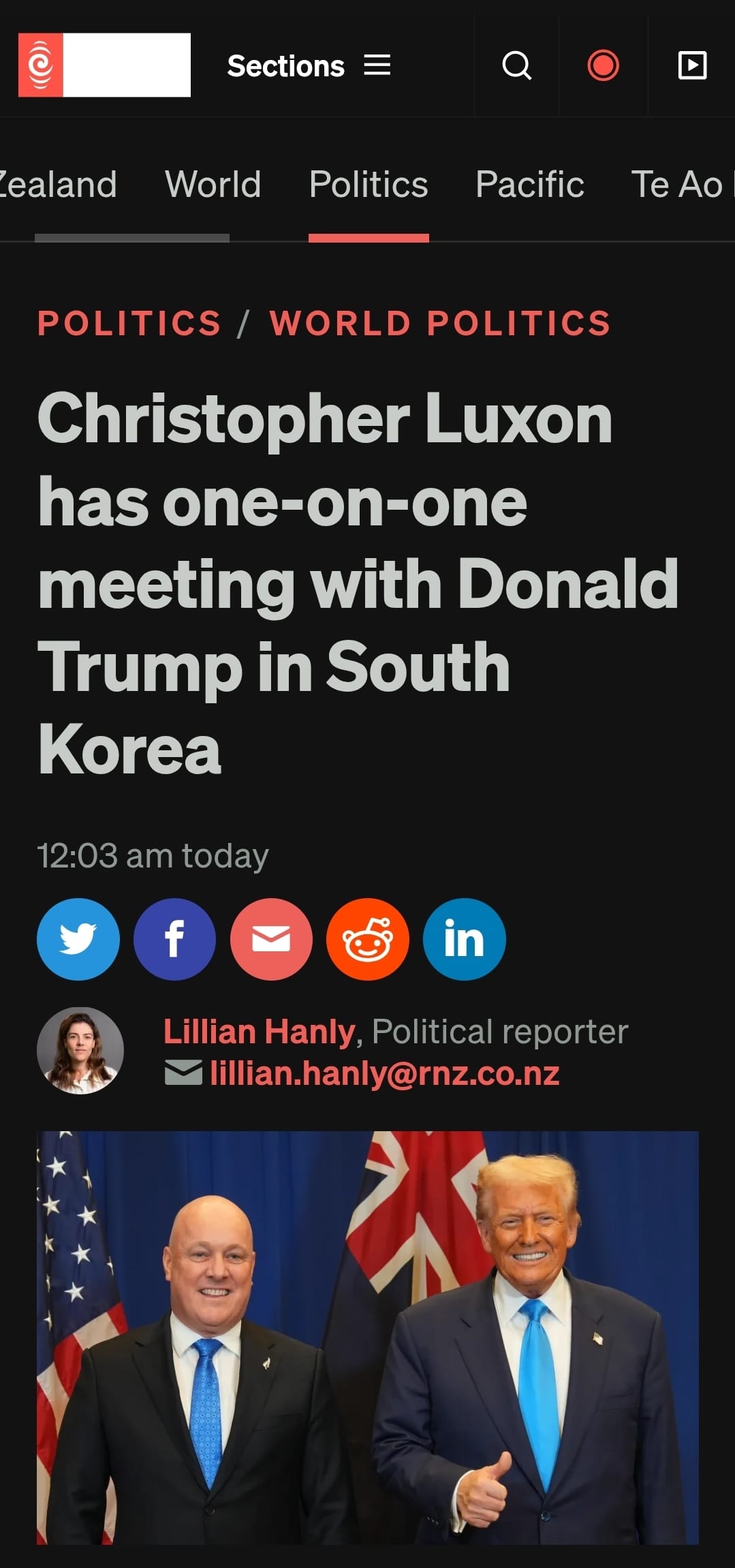Start the live radio stream

pos(603,66)
